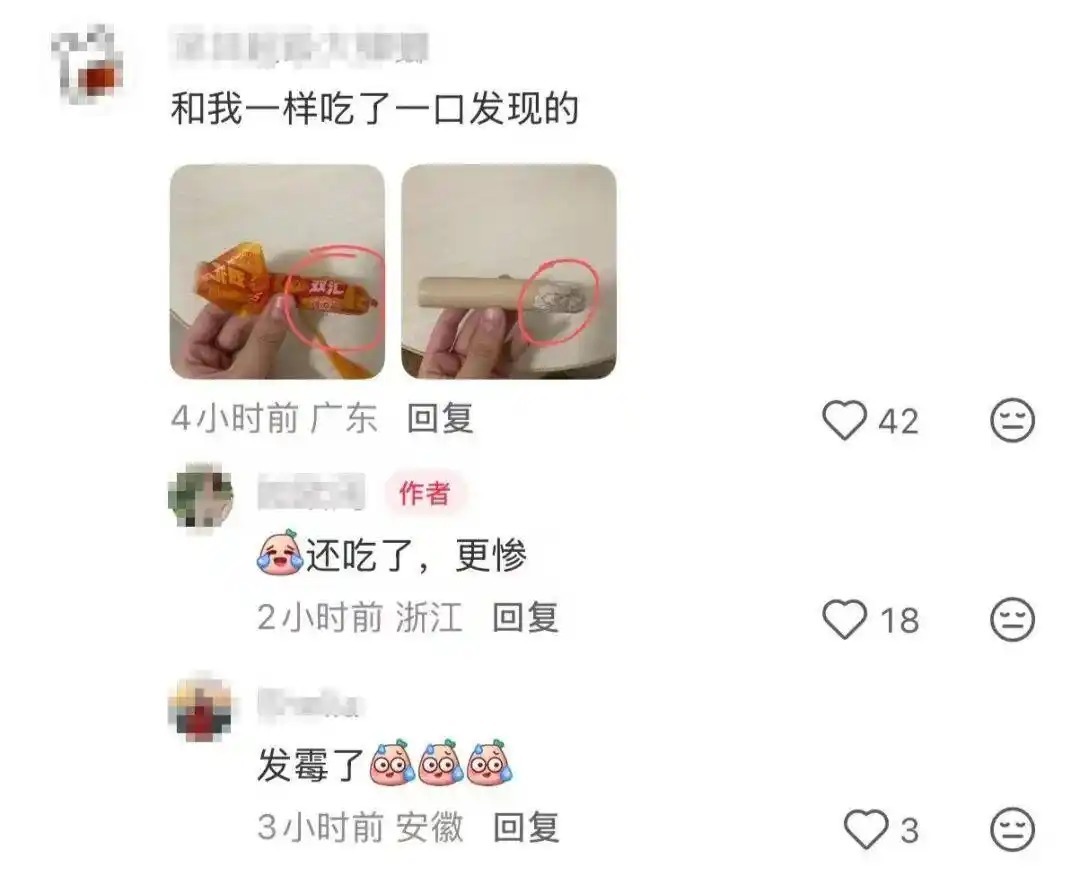This screenshot has height=876, width=1080.
Task: Like the 发霉了 comment
Action: click(x=864, y=829)
